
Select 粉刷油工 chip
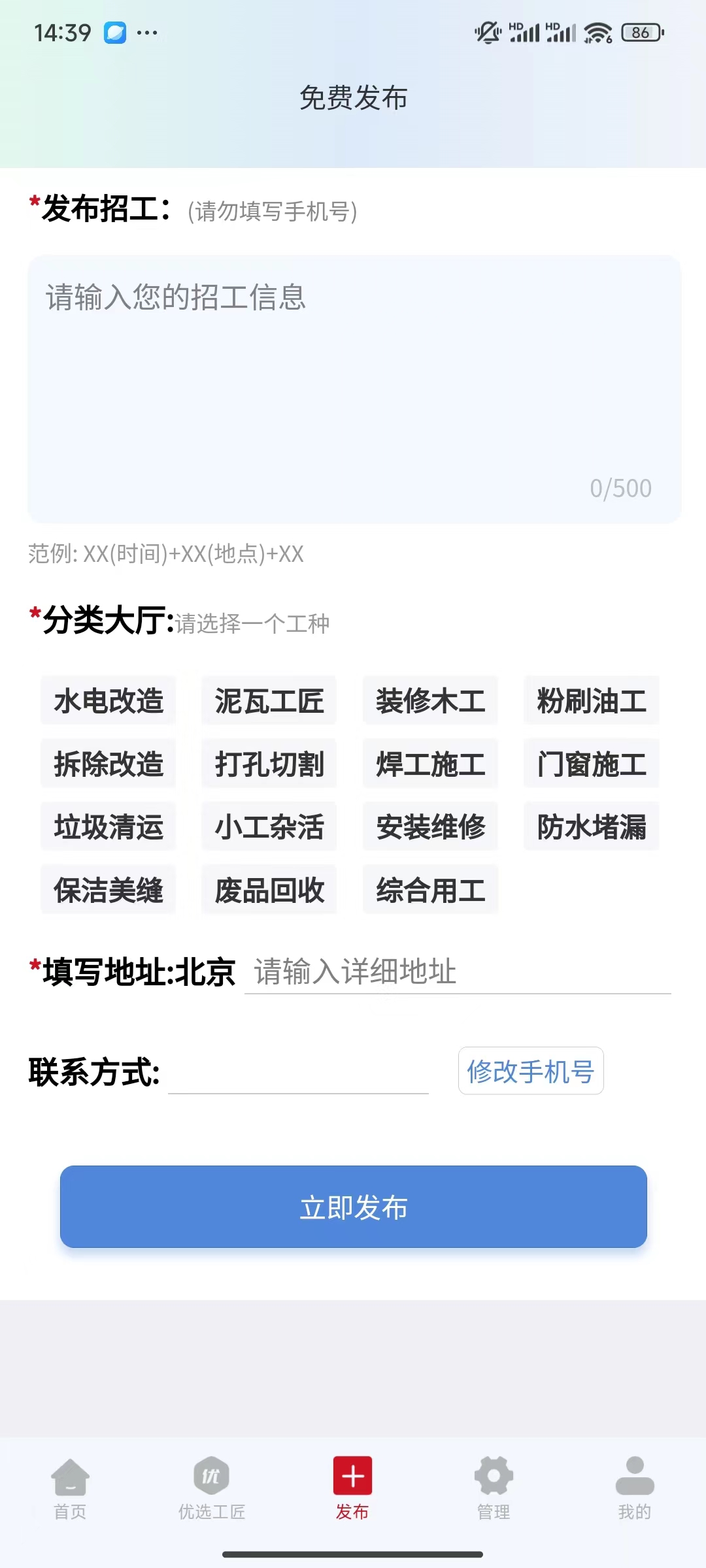pos(591,701)
